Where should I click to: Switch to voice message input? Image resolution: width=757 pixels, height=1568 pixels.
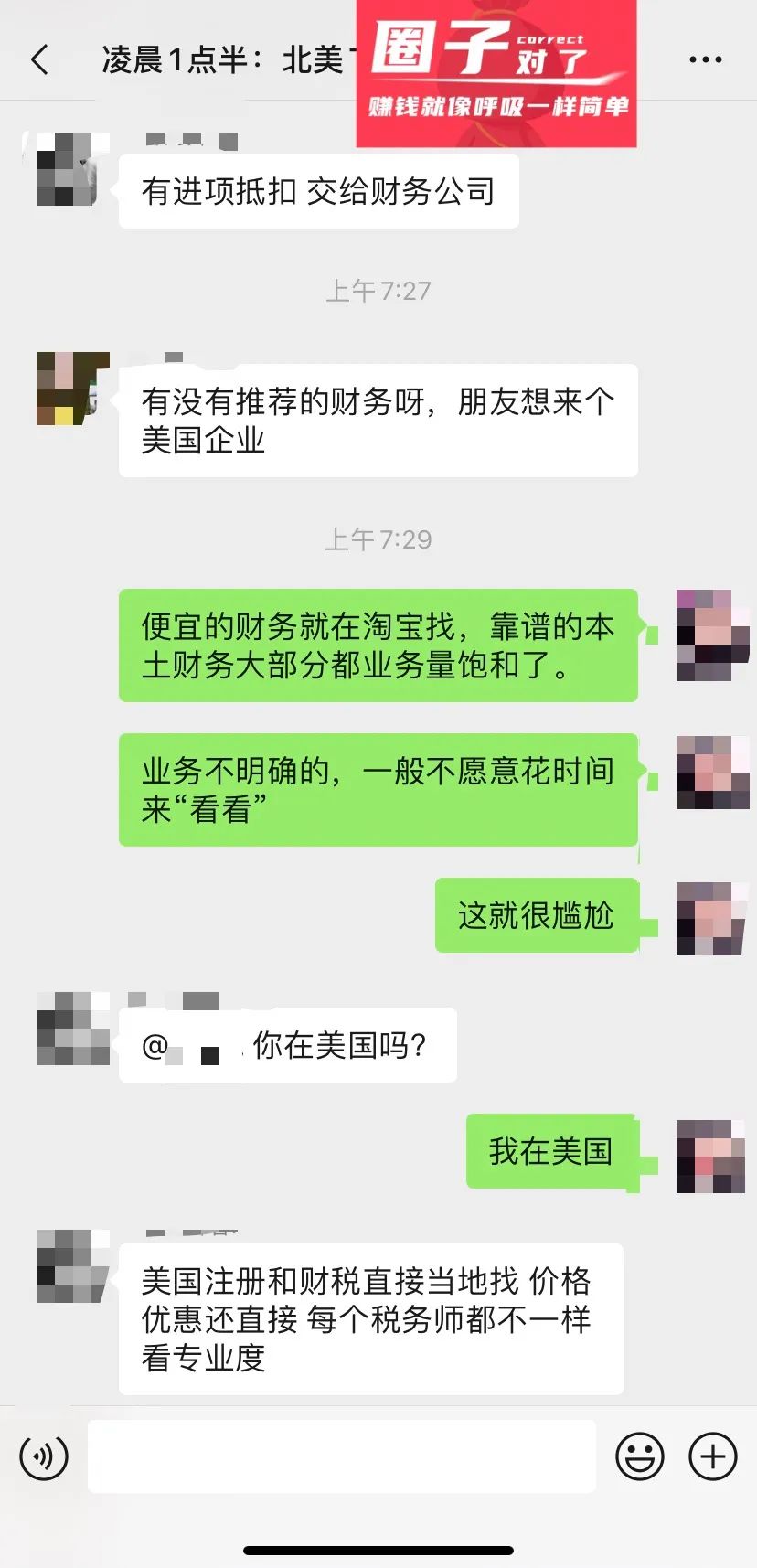pos(44,1456)
